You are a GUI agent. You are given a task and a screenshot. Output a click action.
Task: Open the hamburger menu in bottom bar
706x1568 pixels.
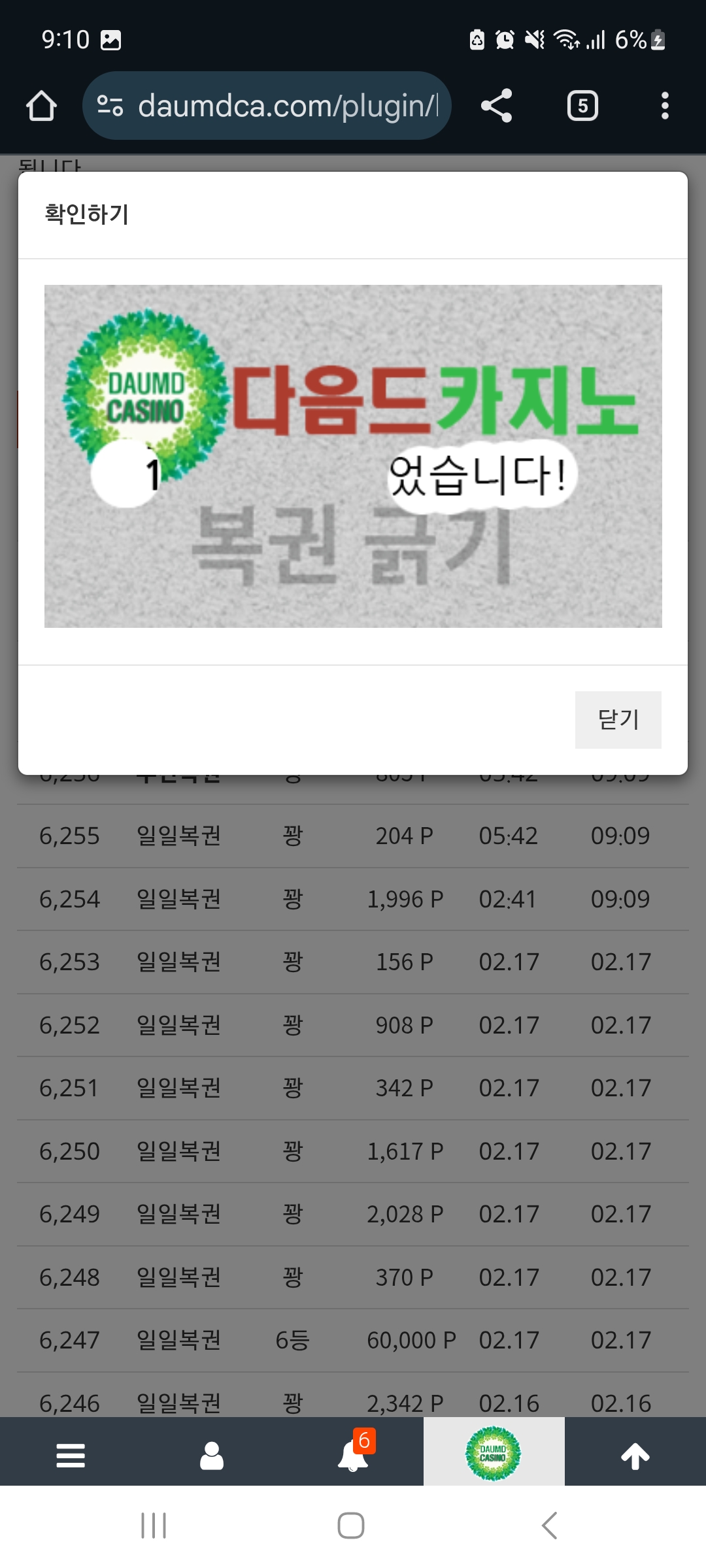[71, 1456]
